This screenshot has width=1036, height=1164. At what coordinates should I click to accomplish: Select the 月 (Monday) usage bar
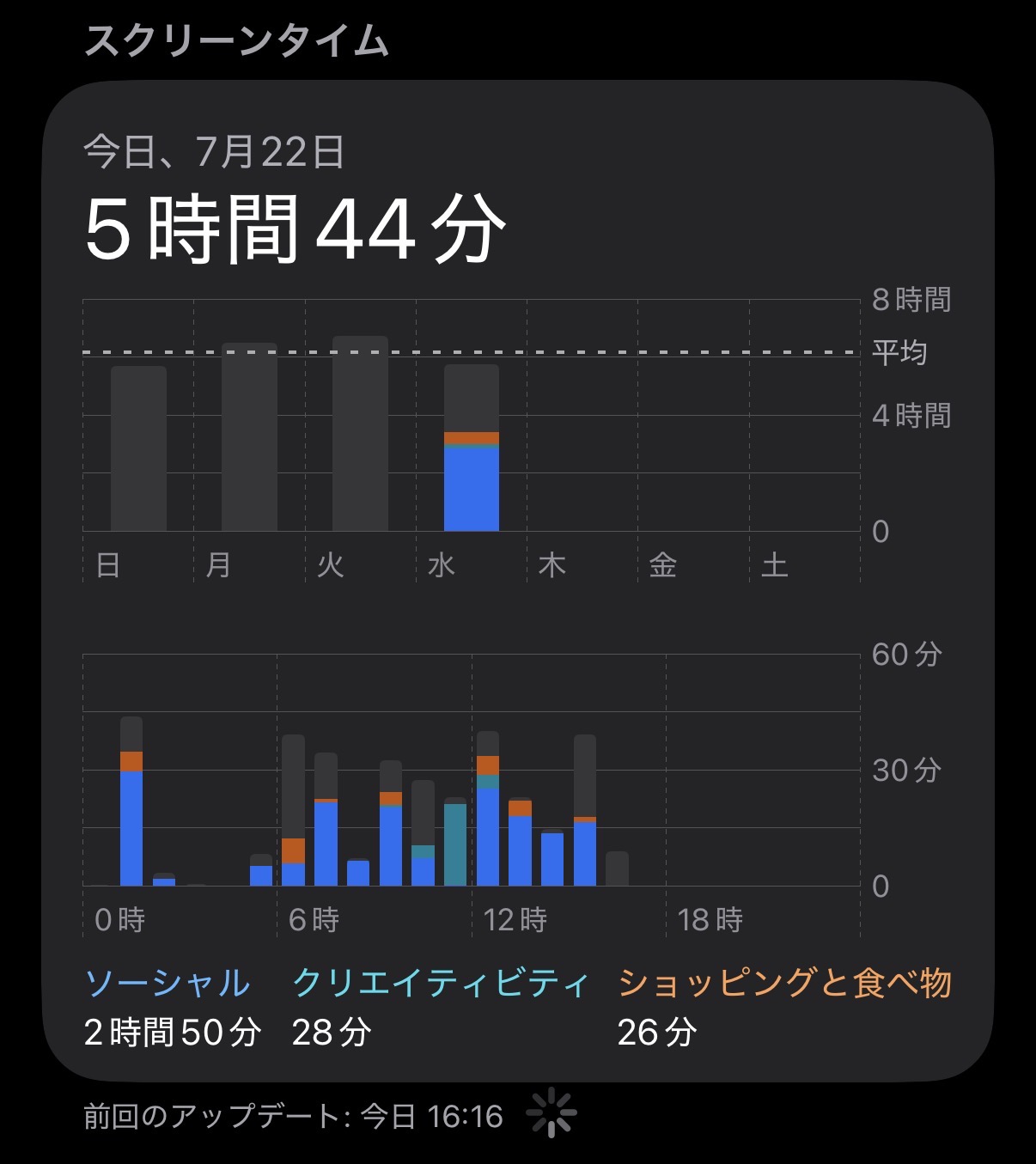tap(249, 436)
